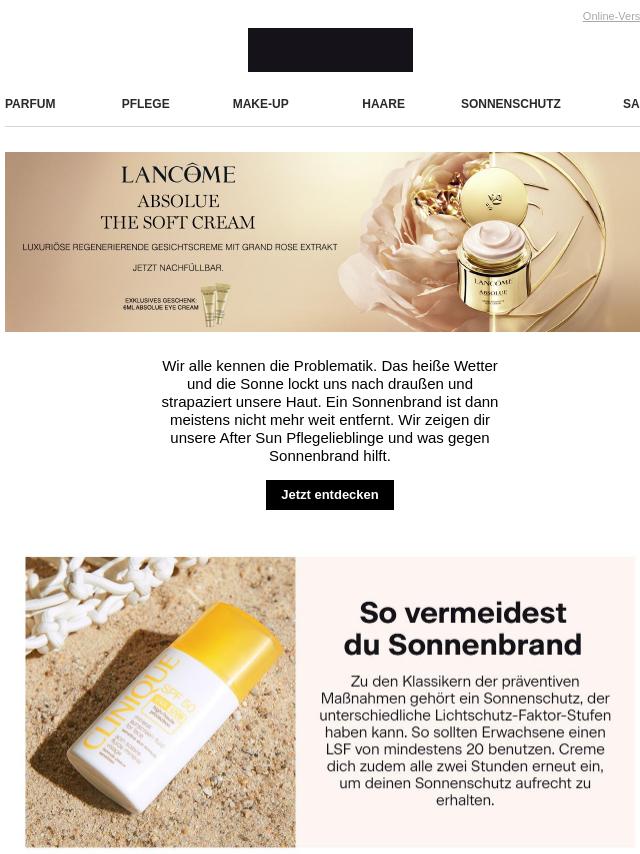This screenshot has height=854, width=640.
Task: Switch to the Sonnenschutz category
Action: (510, 104)
